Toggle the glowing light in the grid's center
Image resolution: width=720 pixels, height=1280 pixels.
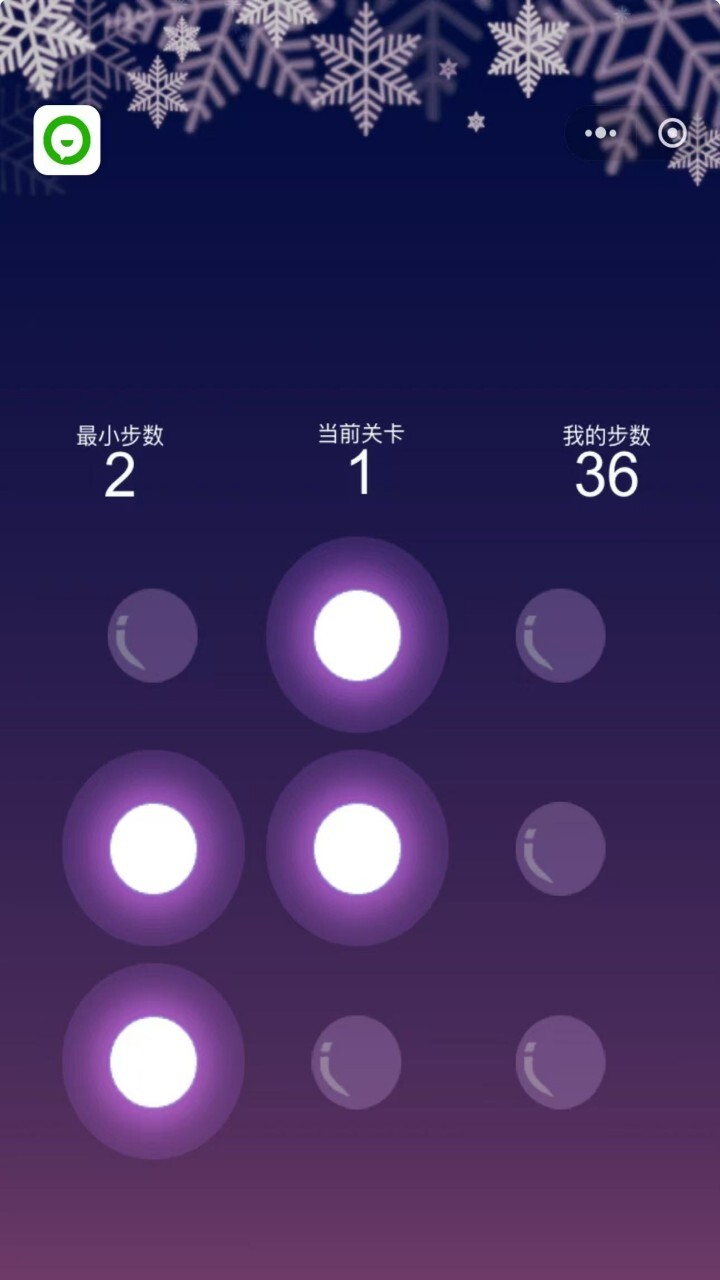point(357,848)
